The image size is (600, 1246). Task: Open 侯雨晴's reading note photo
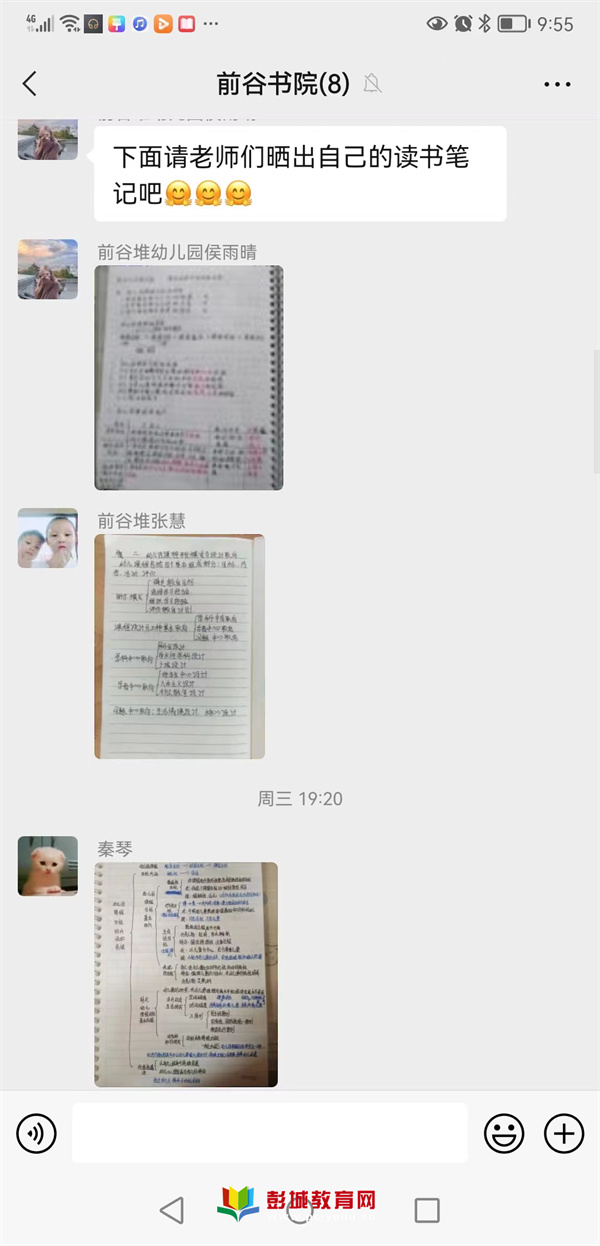188,377
